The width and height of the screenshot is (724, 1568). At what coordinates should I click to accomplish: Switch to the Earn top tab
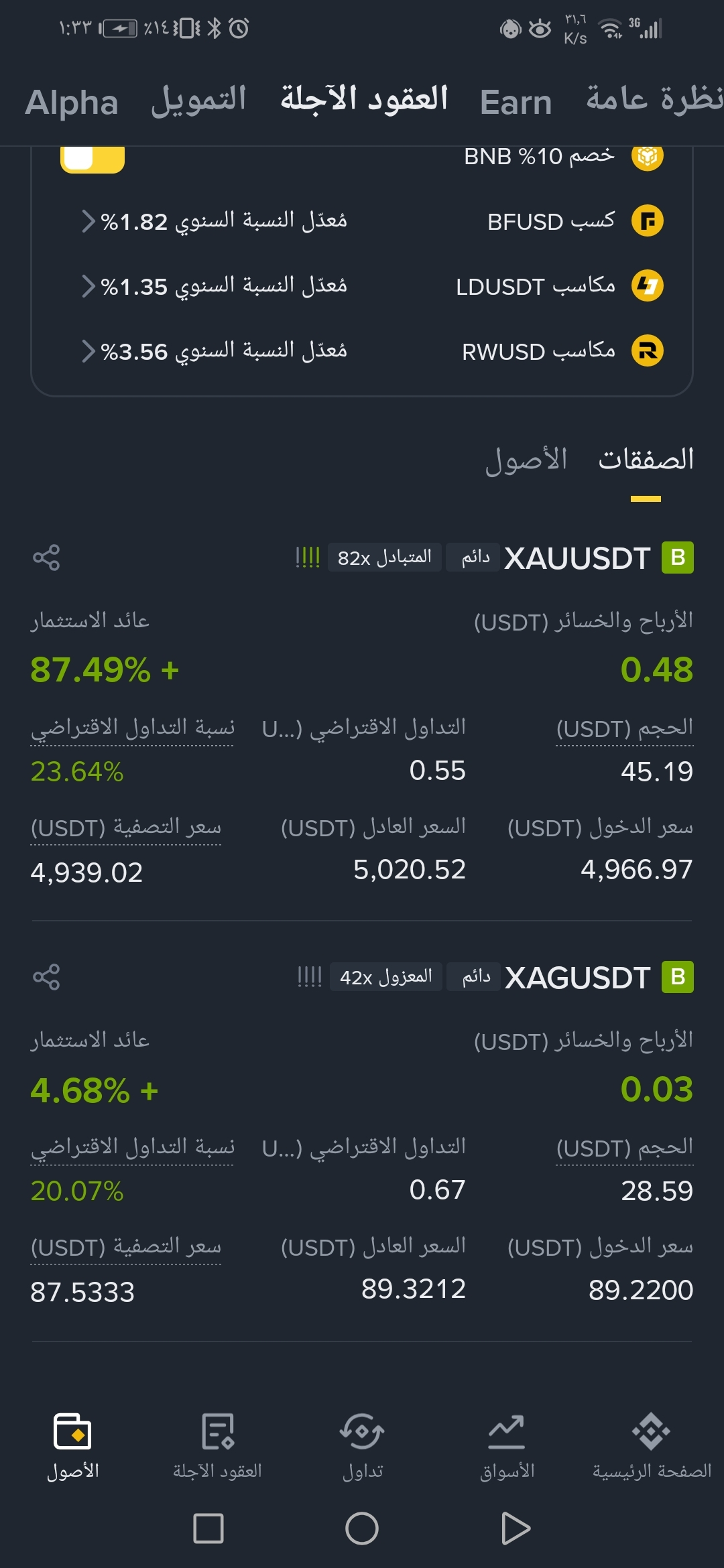pos(516,103)
